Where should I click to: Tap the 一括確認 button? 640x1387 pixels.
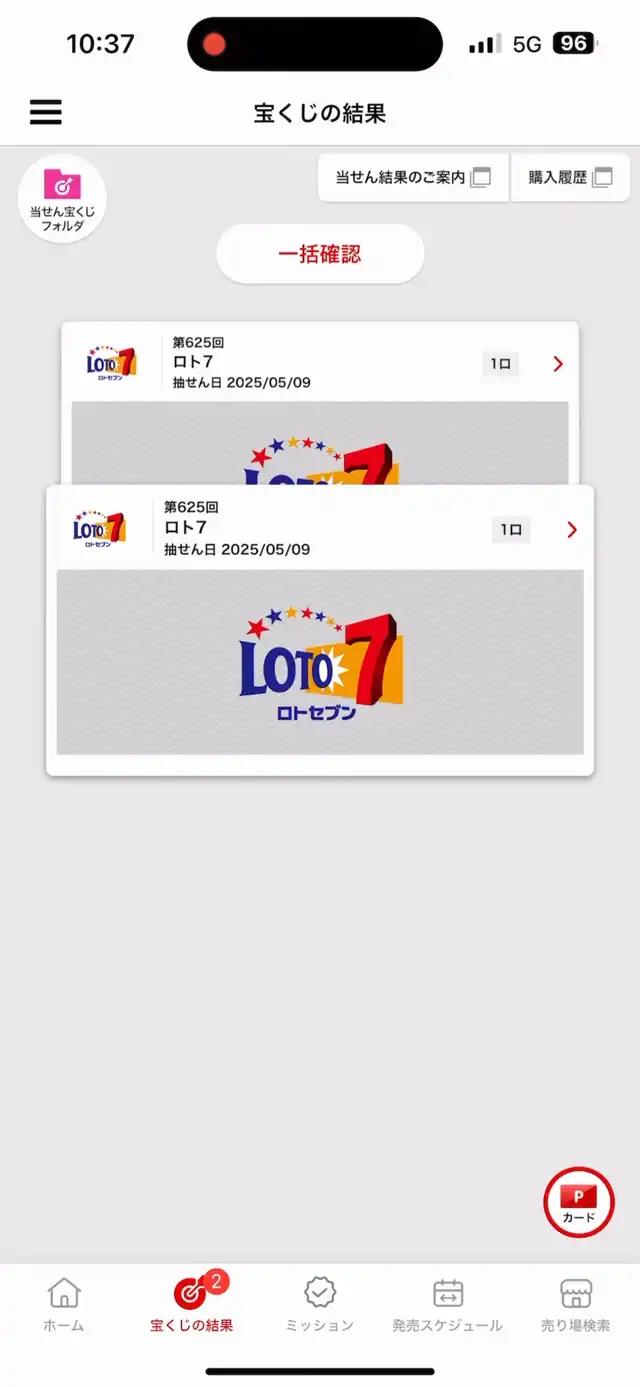(x=320, y=254)
